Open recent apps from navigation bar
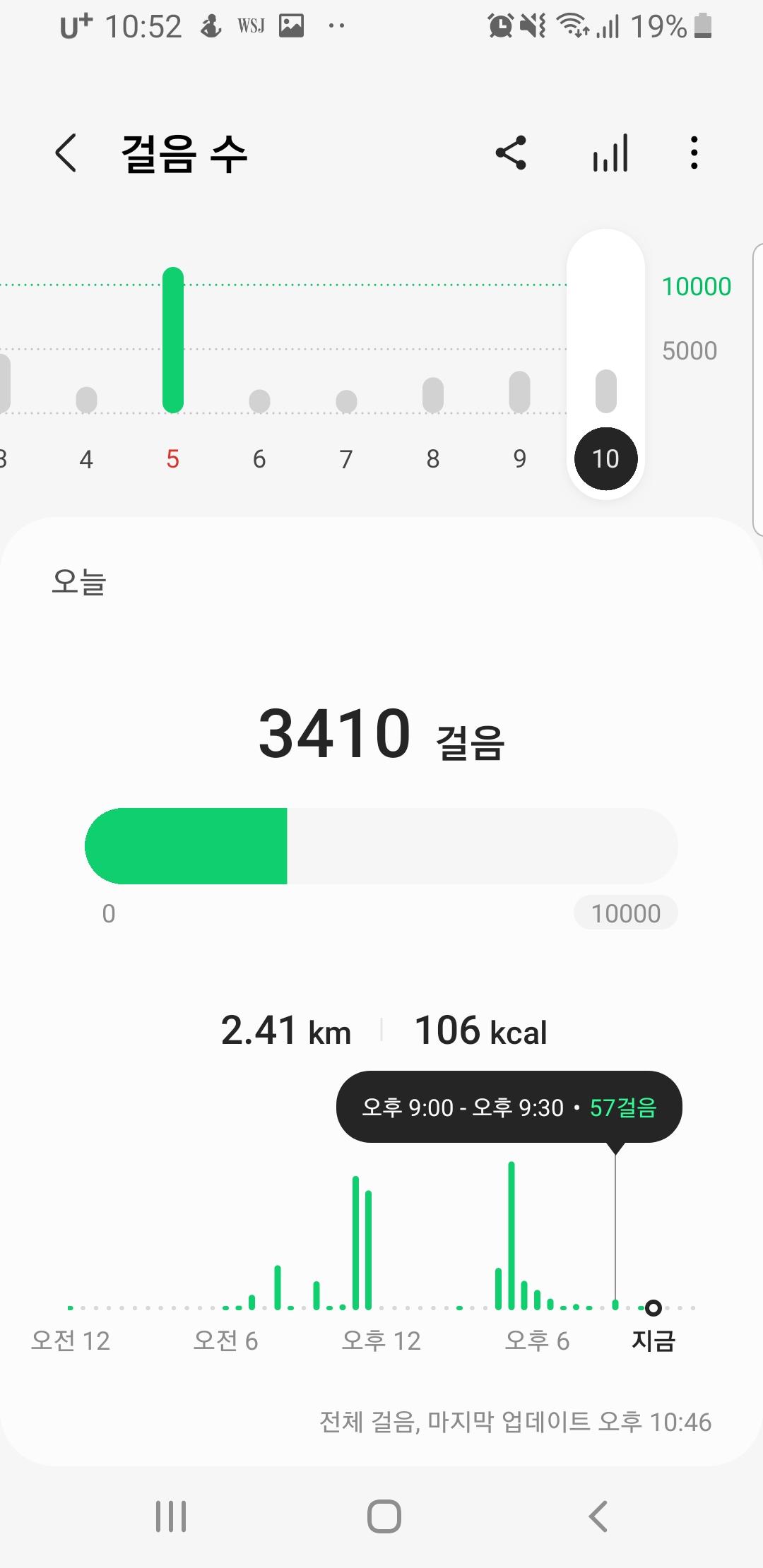This screenshot has height=1568, width=763. coord(171,1516)
